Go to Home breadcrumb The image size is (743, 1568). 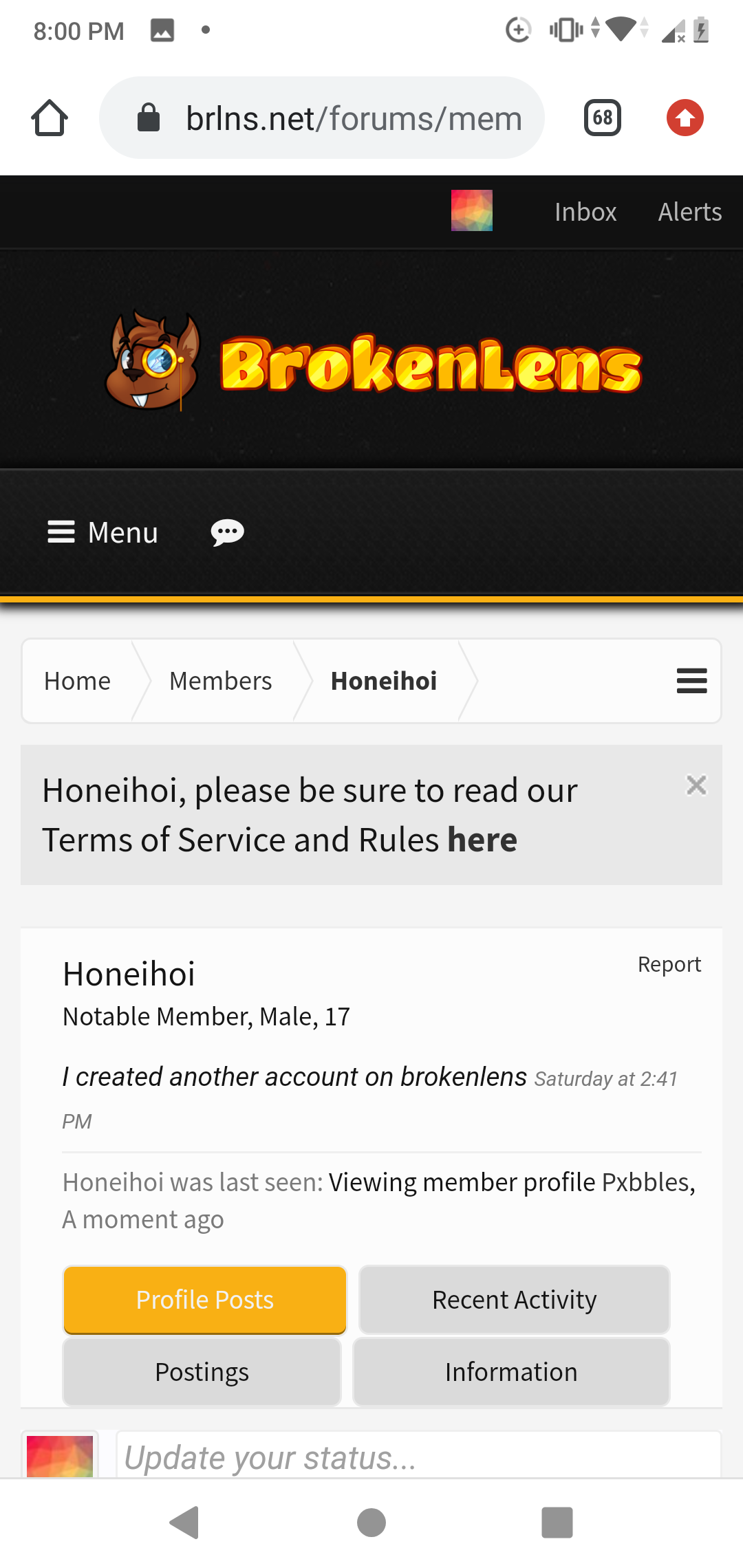77,681
